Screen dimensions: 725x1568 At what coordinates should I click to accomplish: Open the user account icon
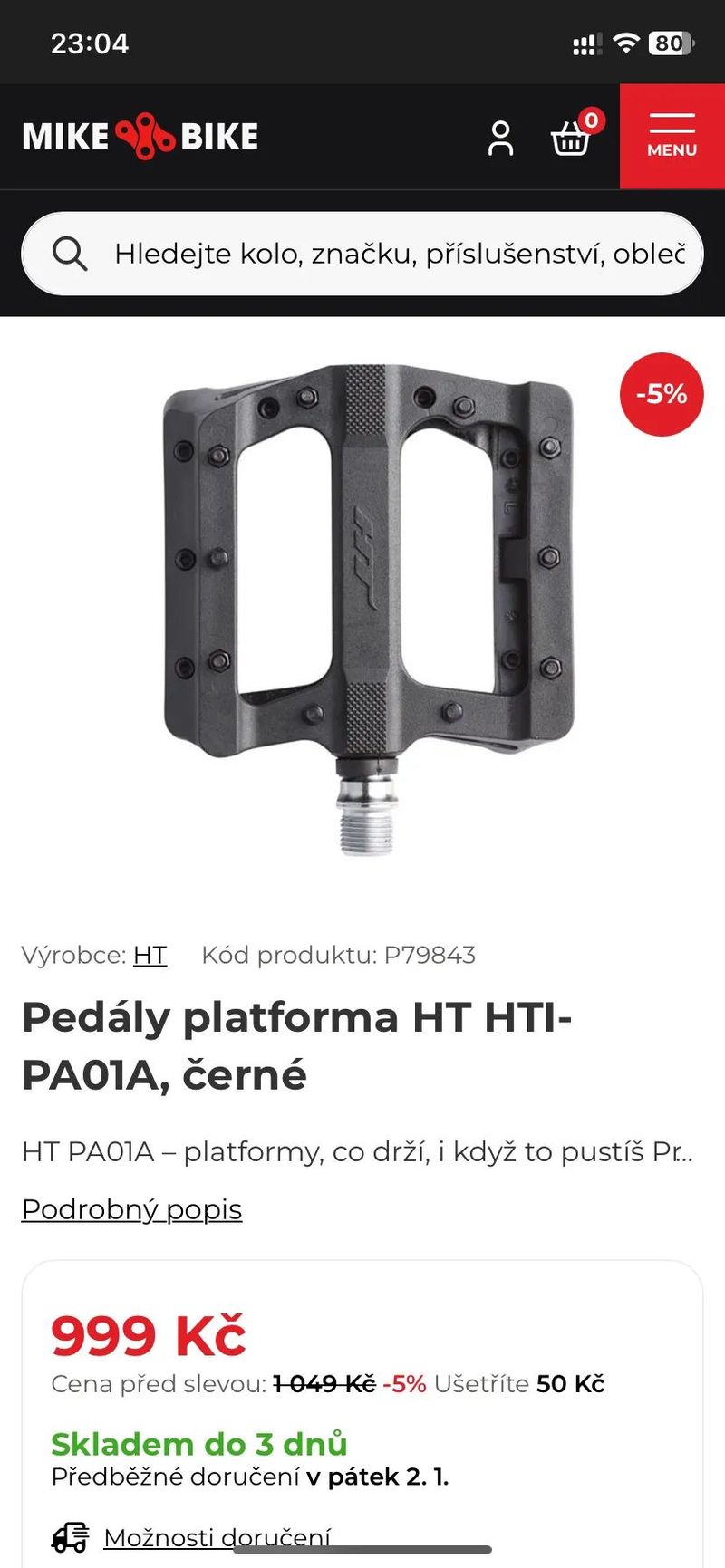click(x=500, y=138)
